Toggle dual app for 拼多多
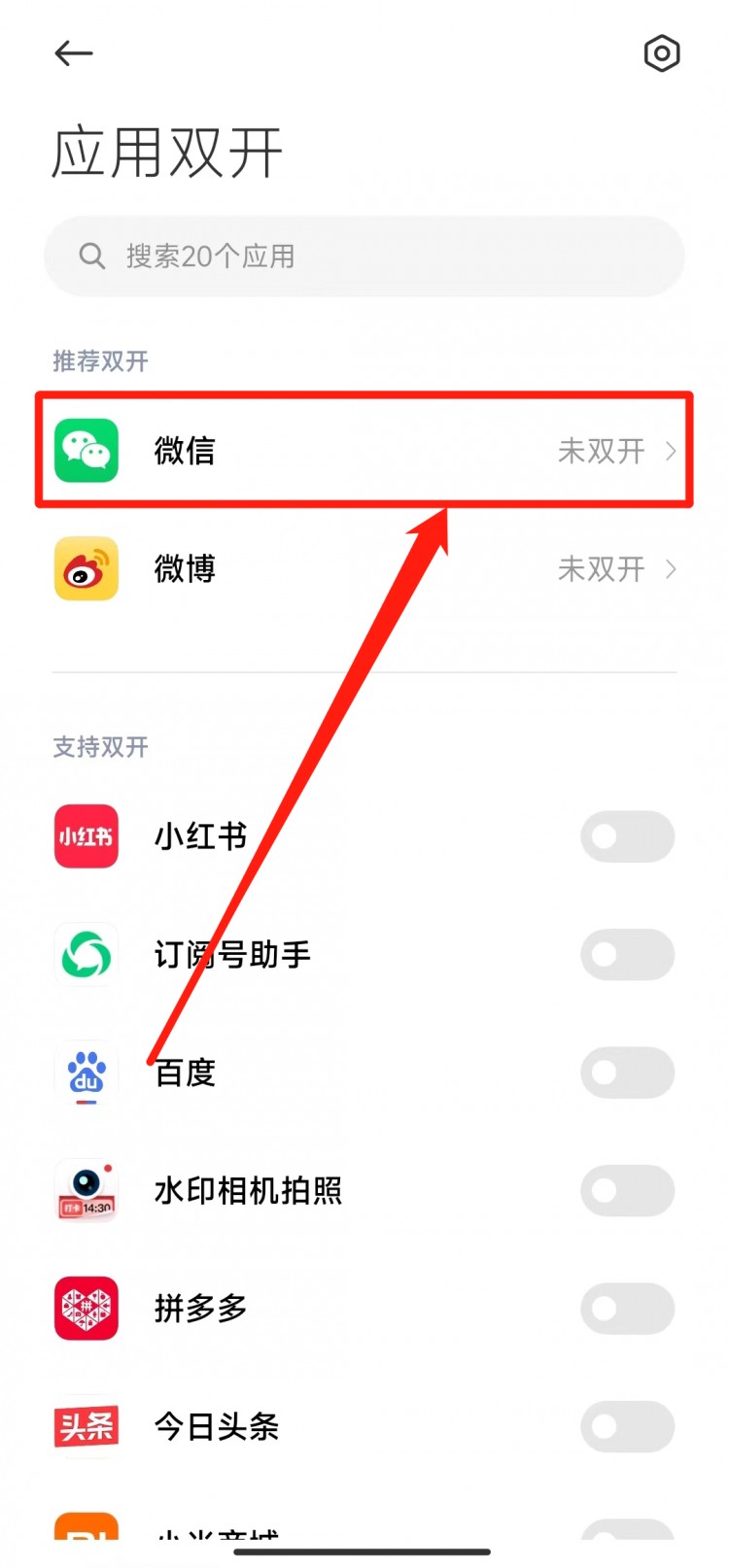The image size is (729, 1568). click(627, 1309)
